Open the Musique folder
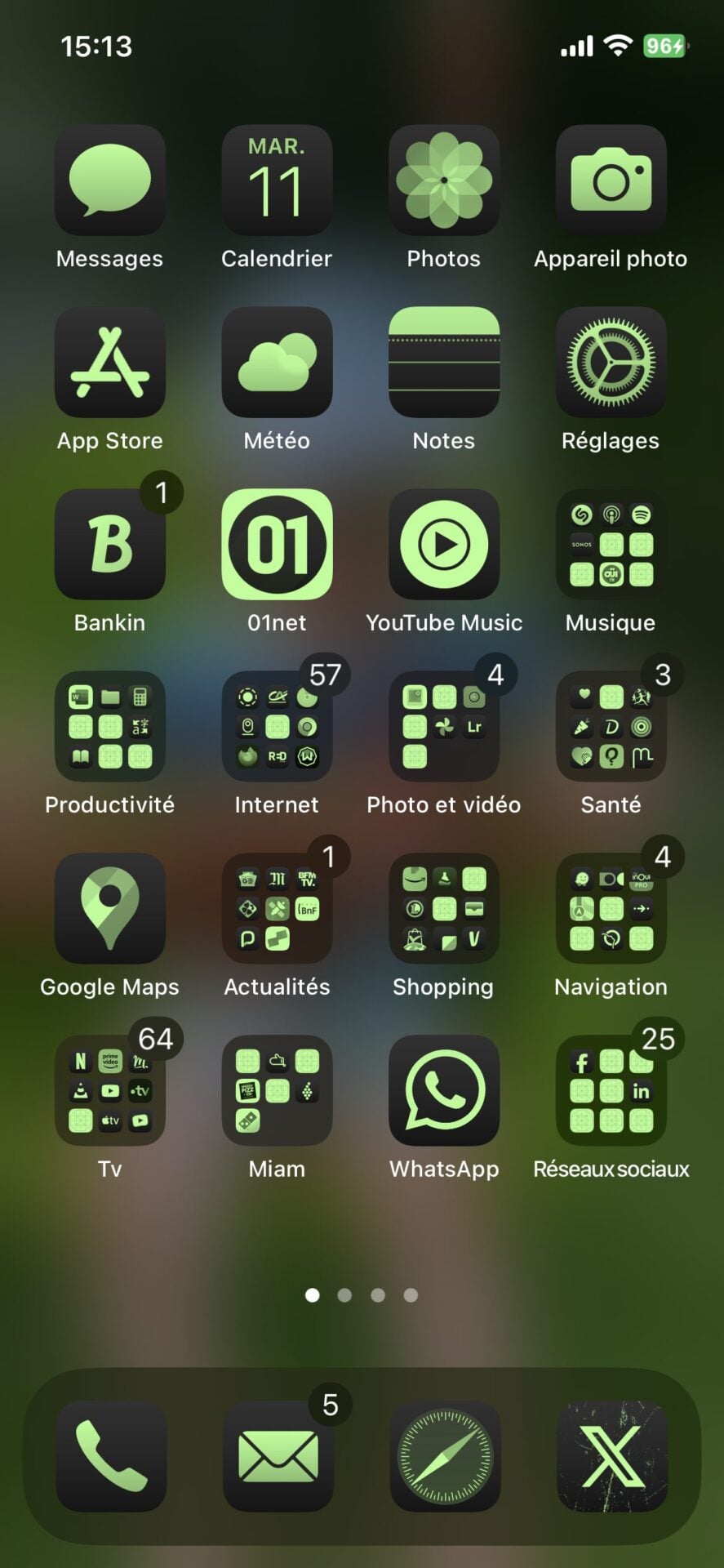 (611, 545)
